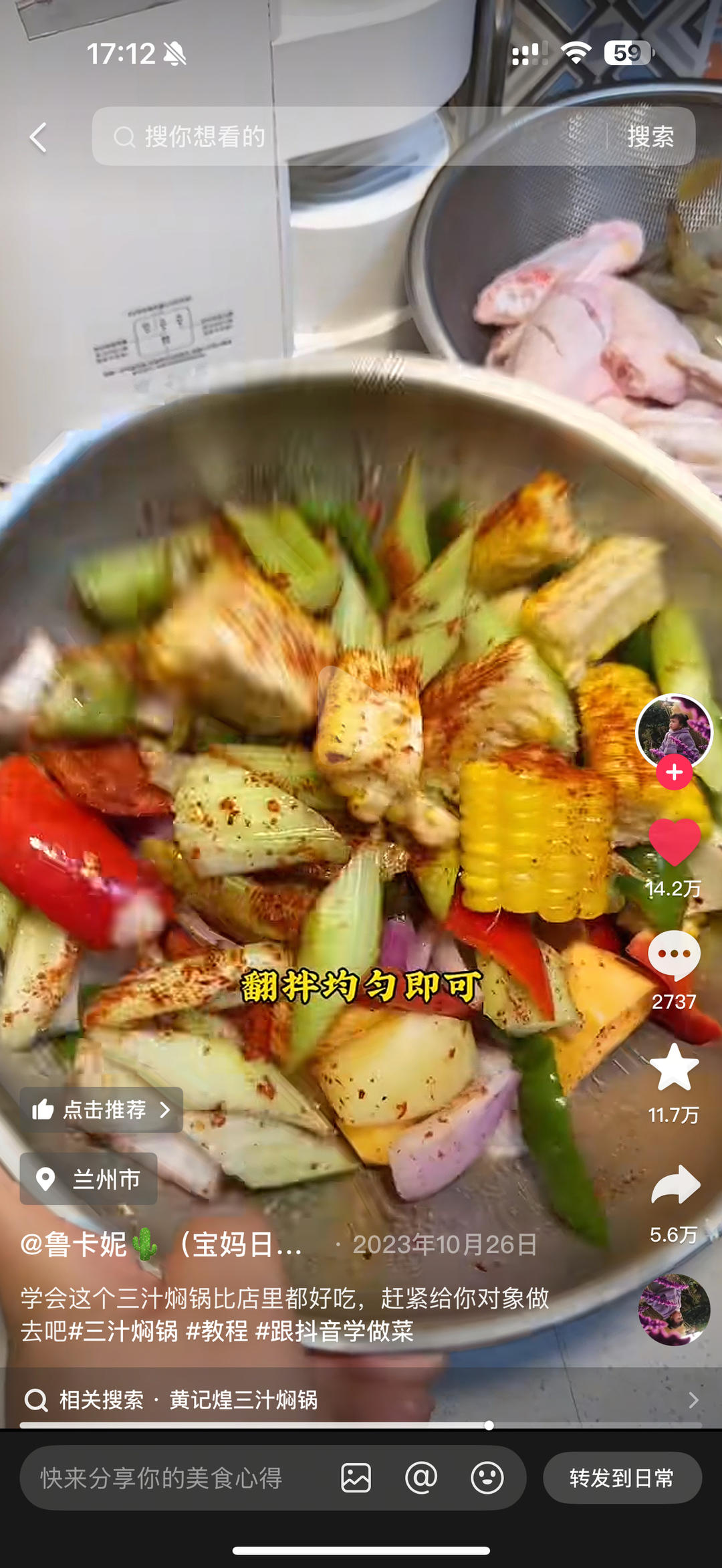Open the 兰州市 location tag
Screen dimensions: 722x1568
[x=89, y=1179]
